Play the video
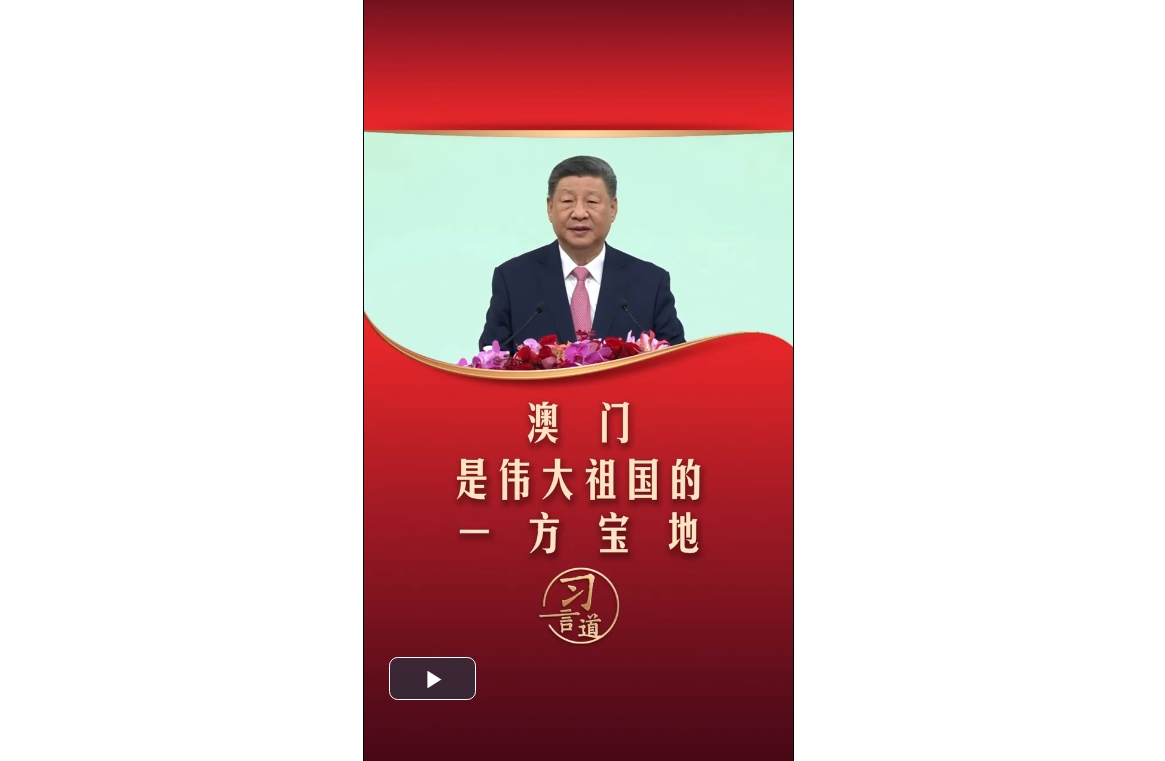Viewport: 1165px width, 761px height. [x=432, y=679]
